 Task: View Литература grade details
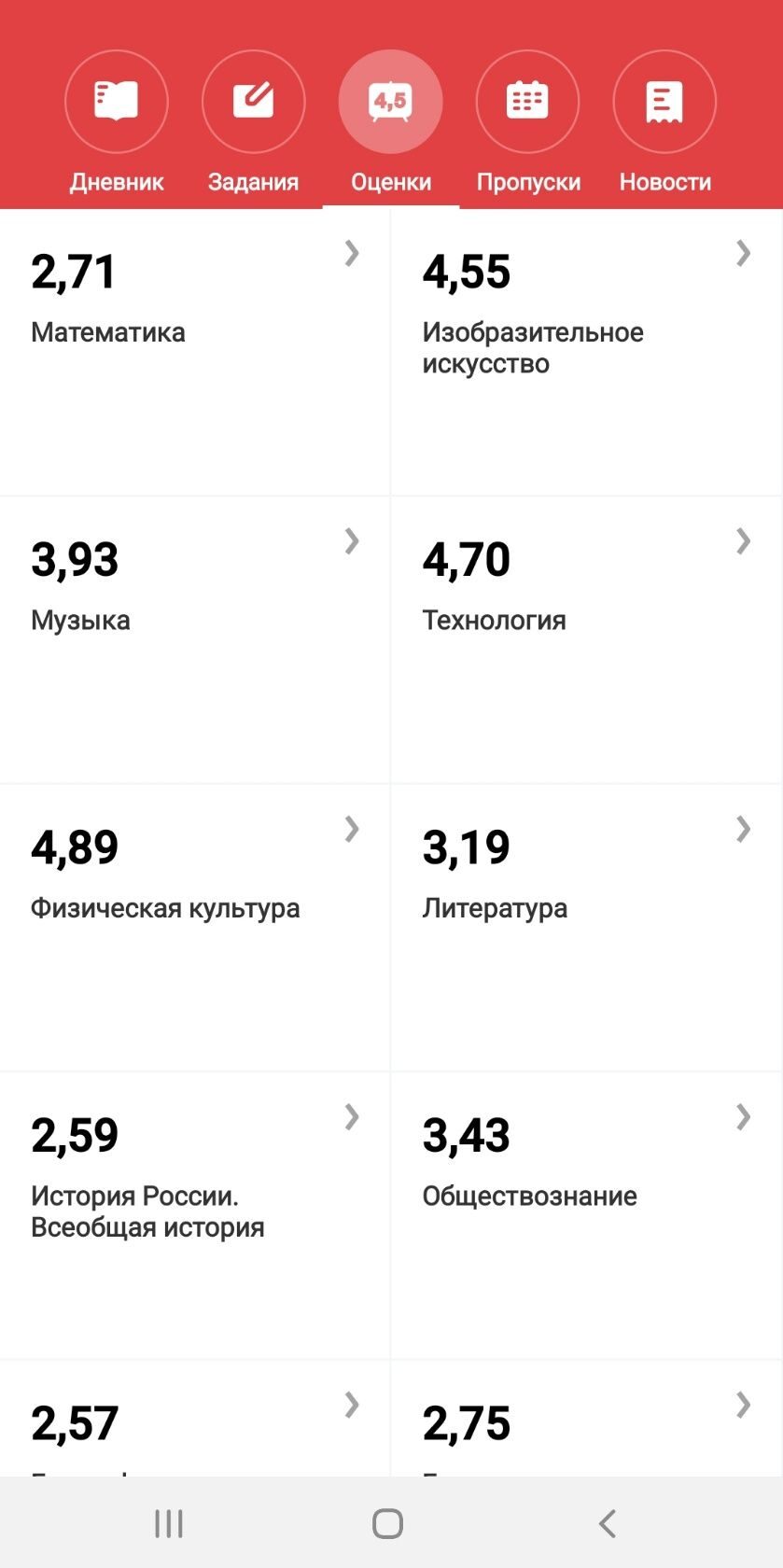(586, 927)
